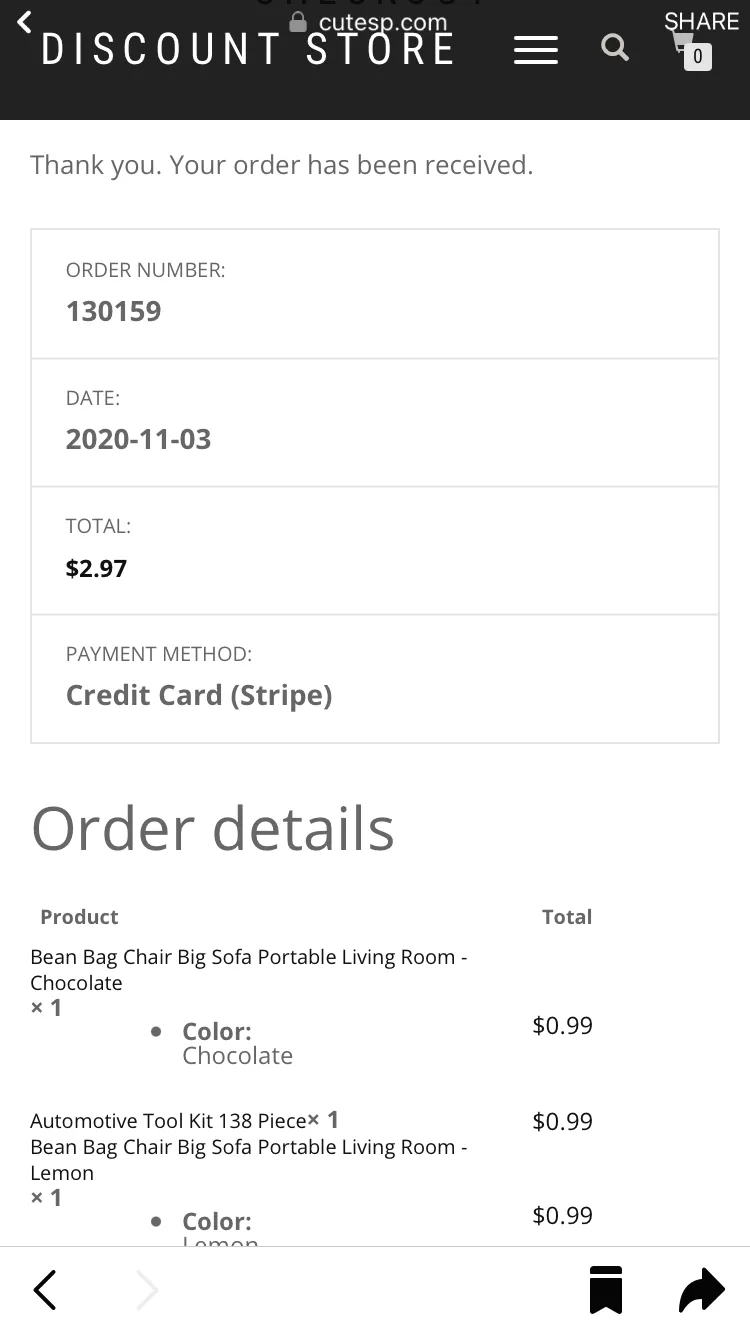Share page with the bottom arrow icon
The image size is (750, 1334).
tap(701, 1290)
